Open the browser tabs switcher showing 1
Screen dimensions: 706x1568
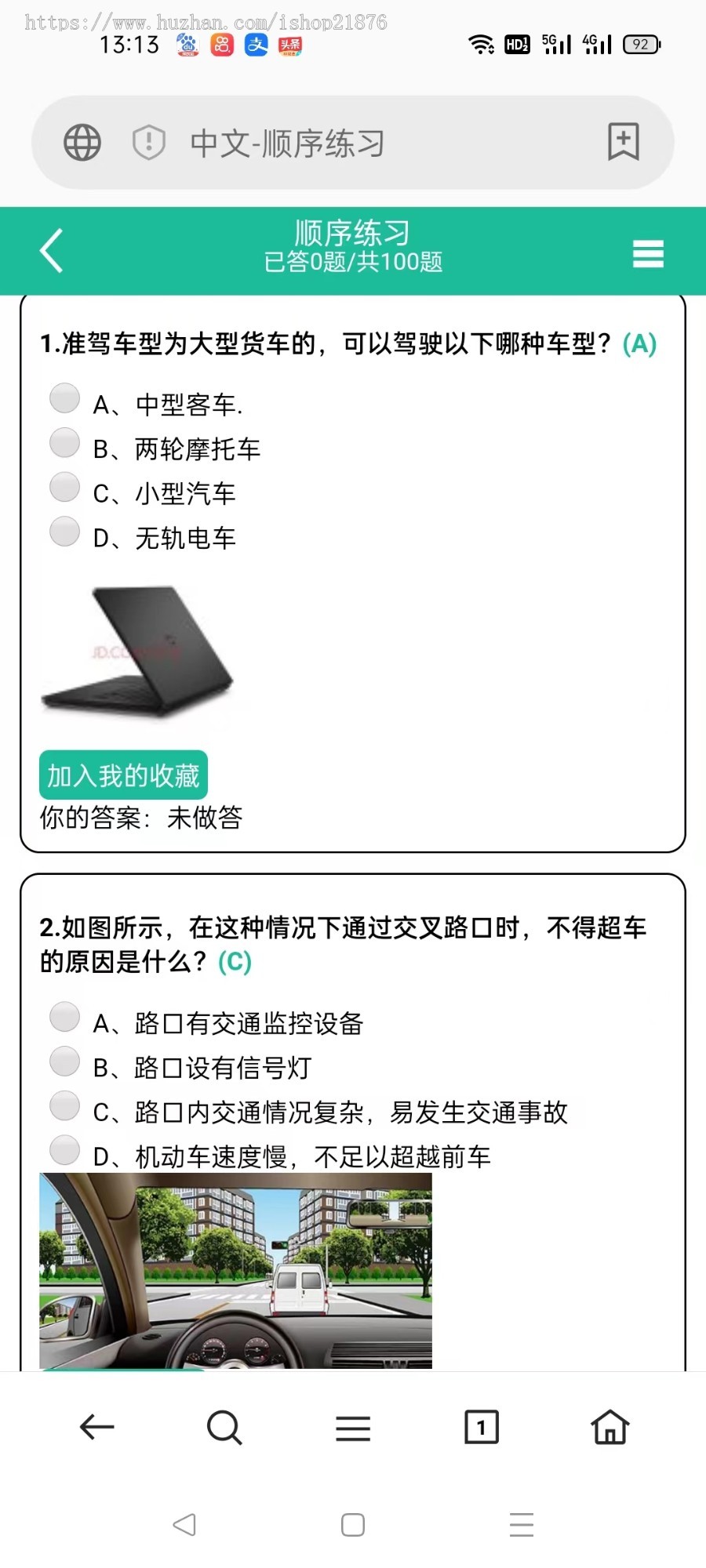point(481,1428)
